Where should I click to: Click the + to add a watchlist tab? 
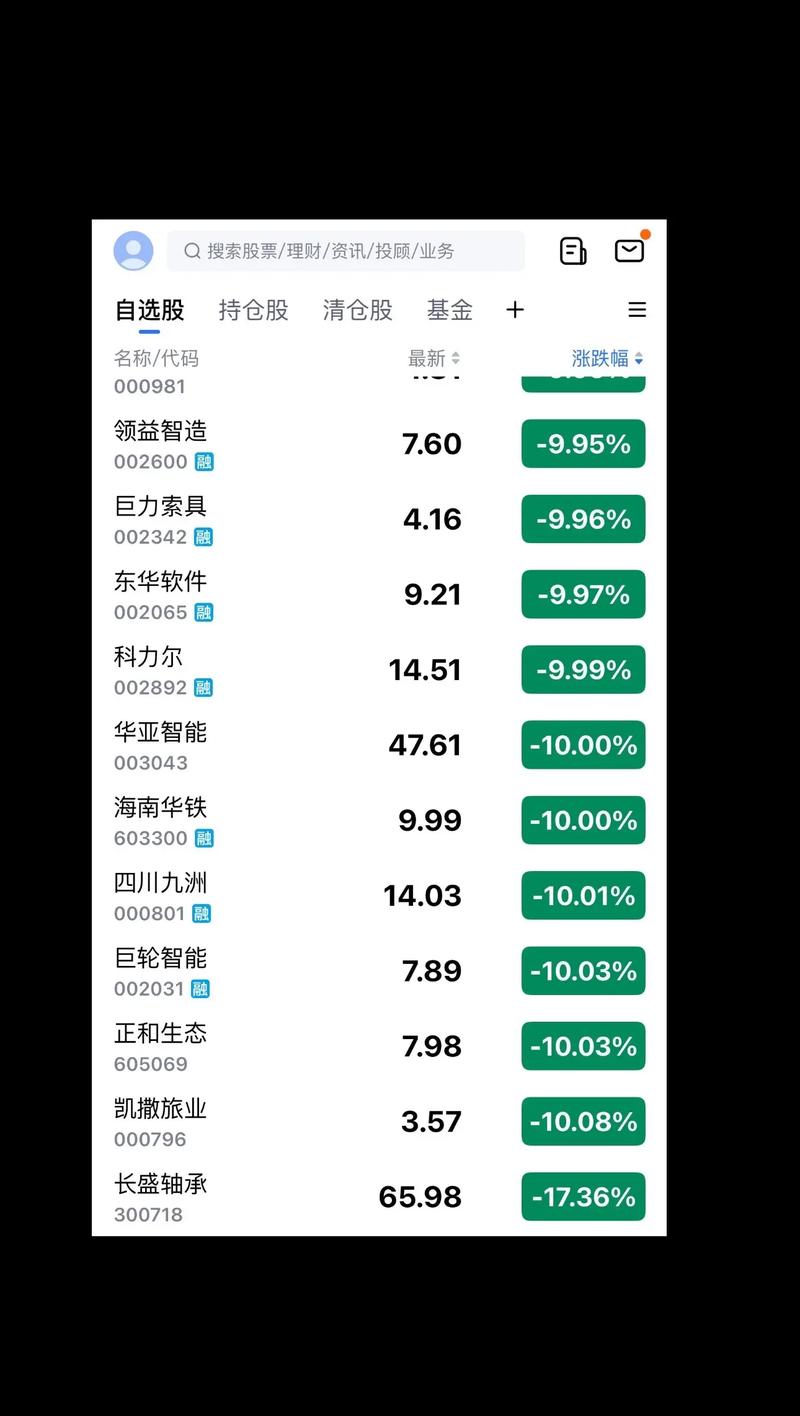click(515, 310)
